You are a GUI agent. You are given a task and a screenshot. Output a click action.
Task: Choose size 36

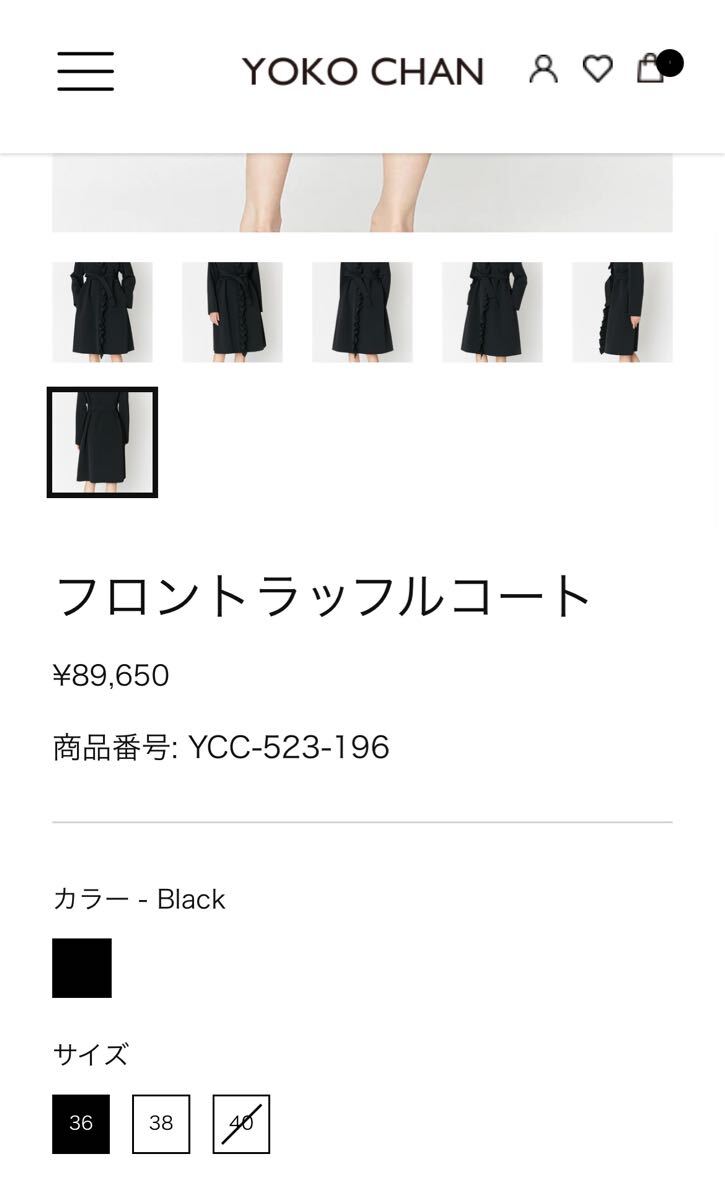tap(81, 1124)
